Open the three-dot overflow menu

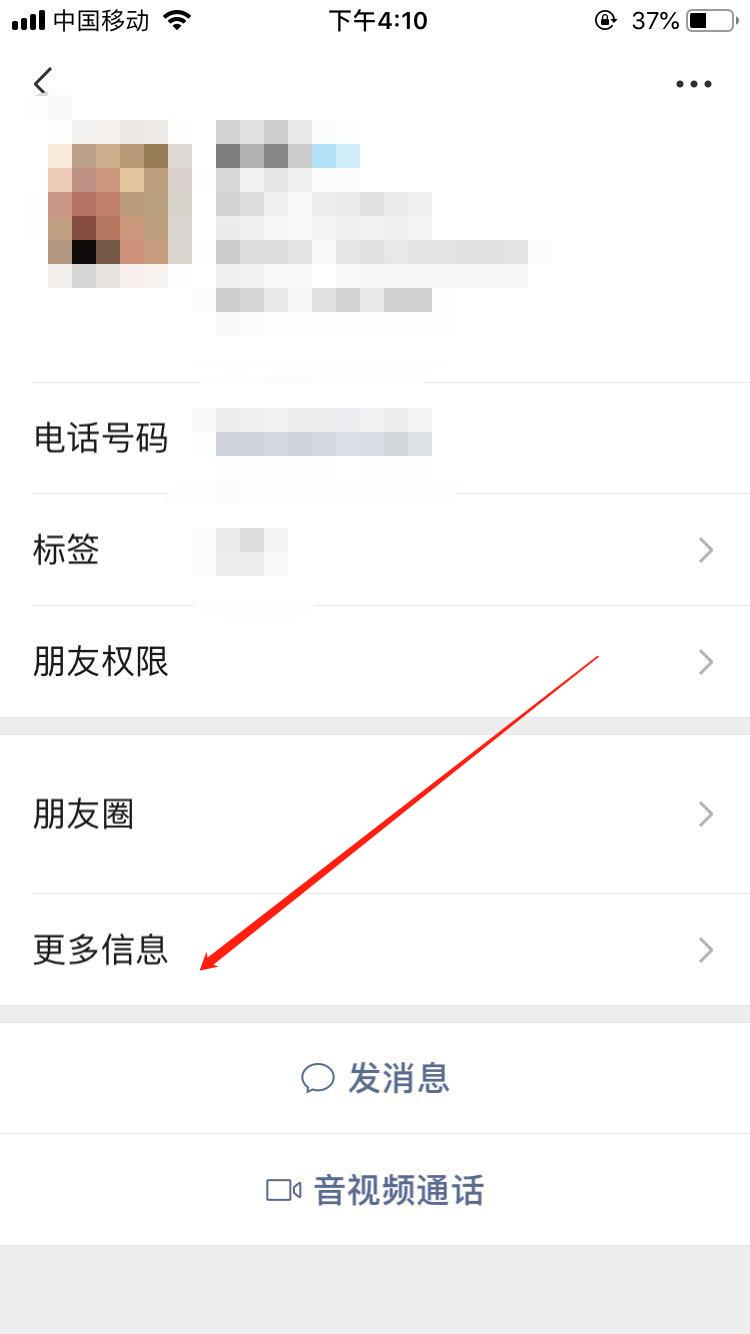pos(693,84)
